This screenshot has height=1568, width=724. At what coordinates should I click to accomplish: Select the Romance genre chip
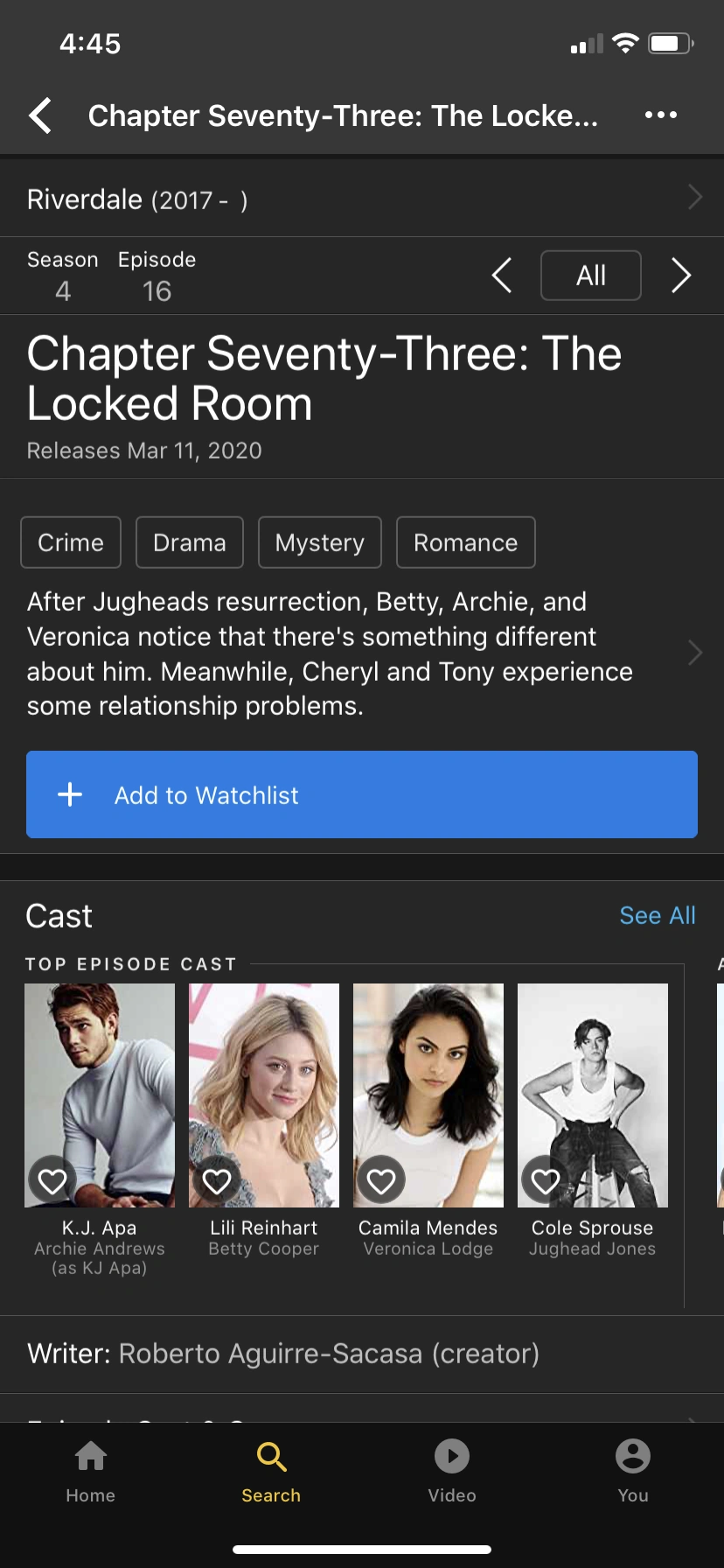(465, 542)
